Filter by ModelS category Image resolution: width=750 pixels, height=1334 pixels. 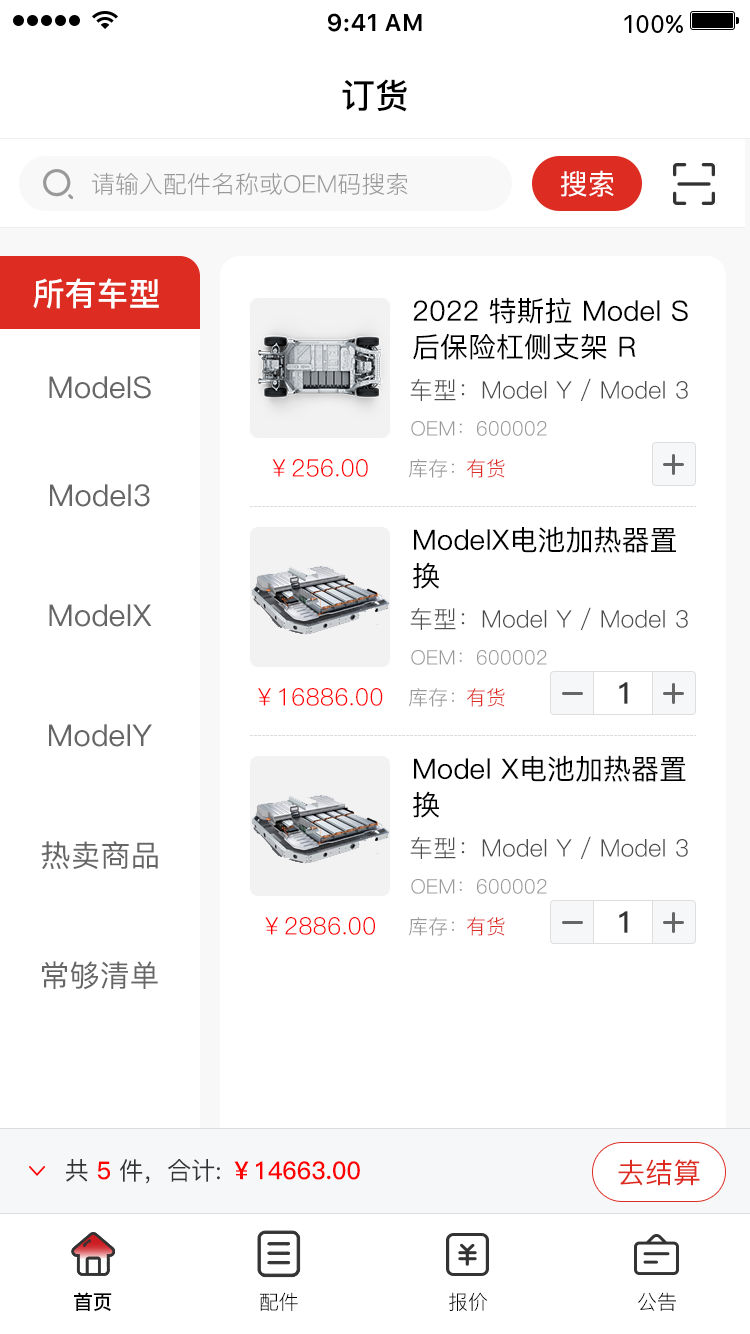click(99, 388)
